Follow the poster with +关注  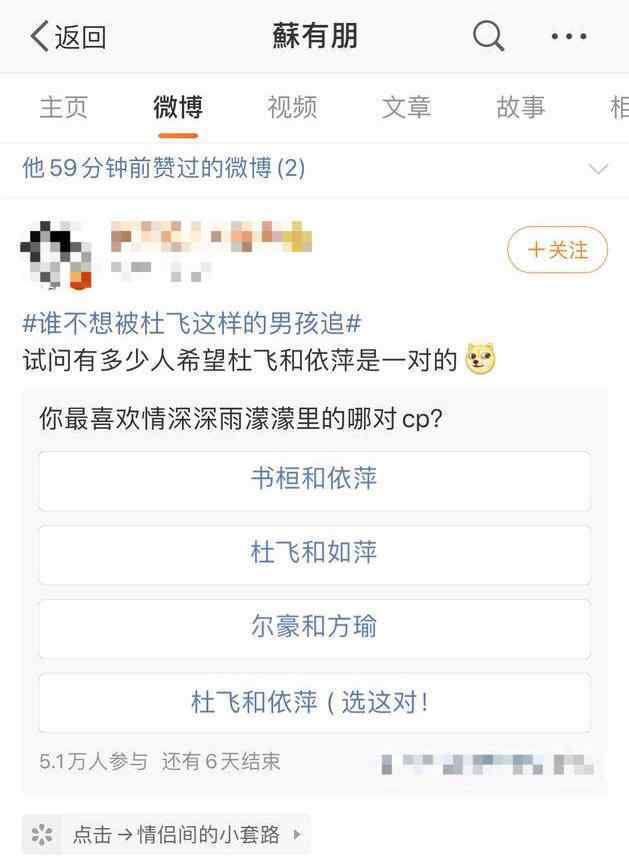(557, 250)
